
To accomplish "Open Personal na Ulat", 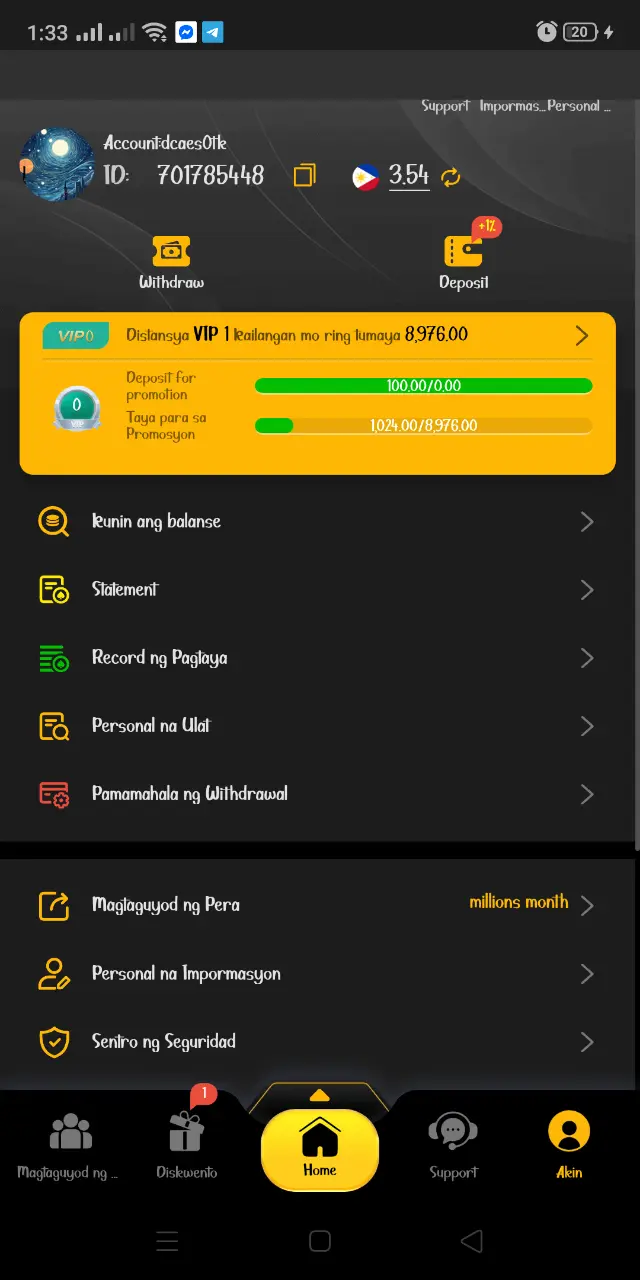I will coord(320,726).
